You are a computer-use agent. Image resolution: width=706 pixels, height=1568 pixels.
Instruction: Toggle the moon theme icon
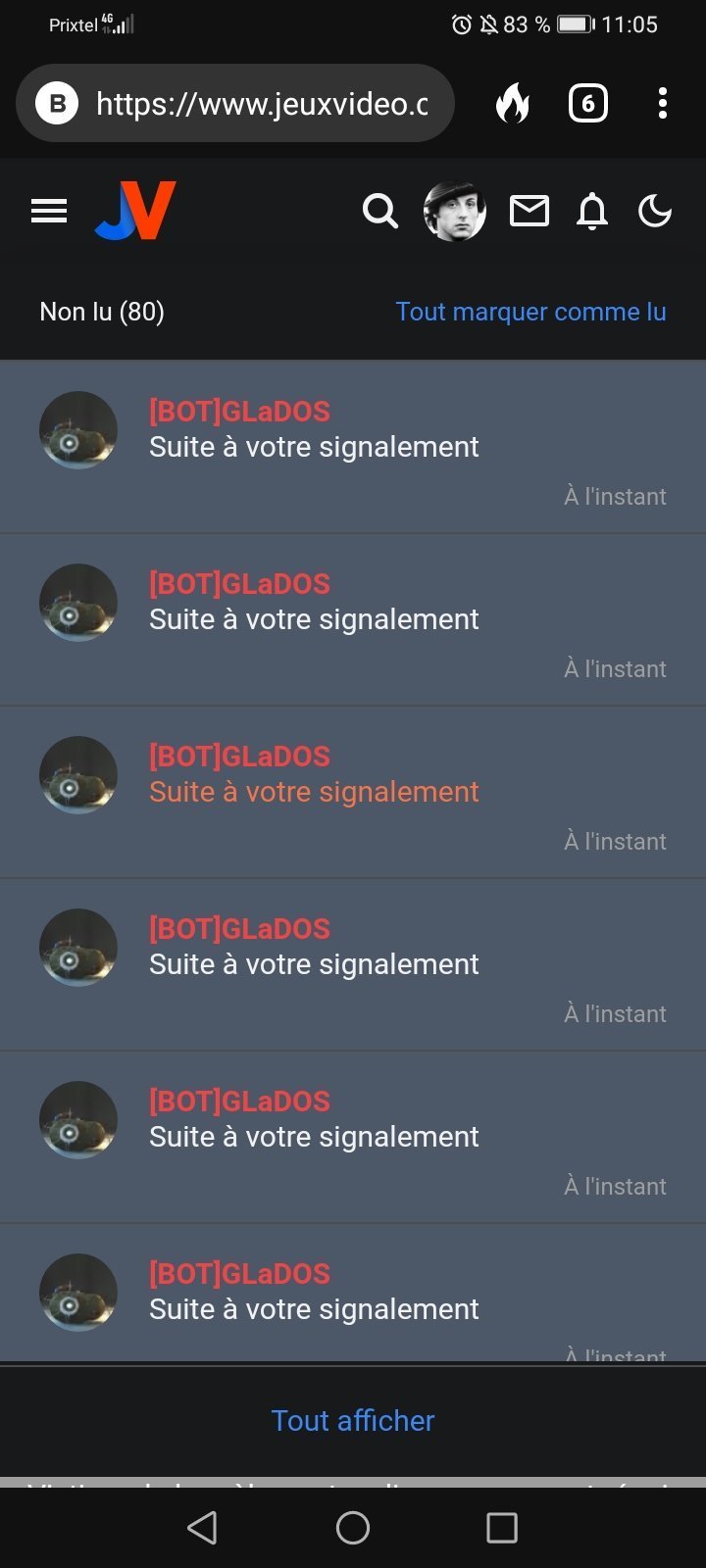tap(655, 211)
